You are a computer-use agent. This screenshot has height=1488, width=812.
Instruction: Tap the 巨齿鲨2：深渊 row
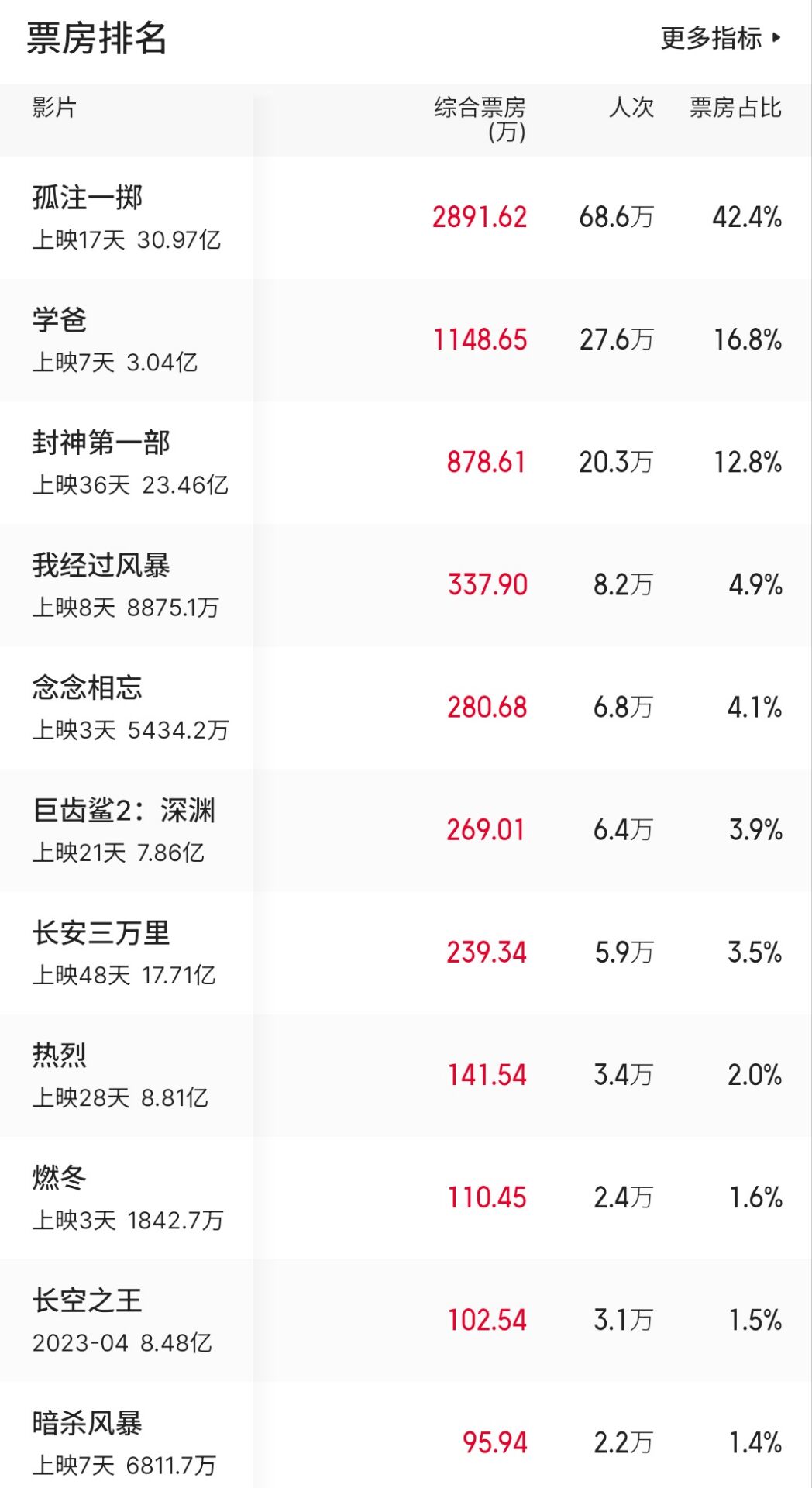pos(406,830)
